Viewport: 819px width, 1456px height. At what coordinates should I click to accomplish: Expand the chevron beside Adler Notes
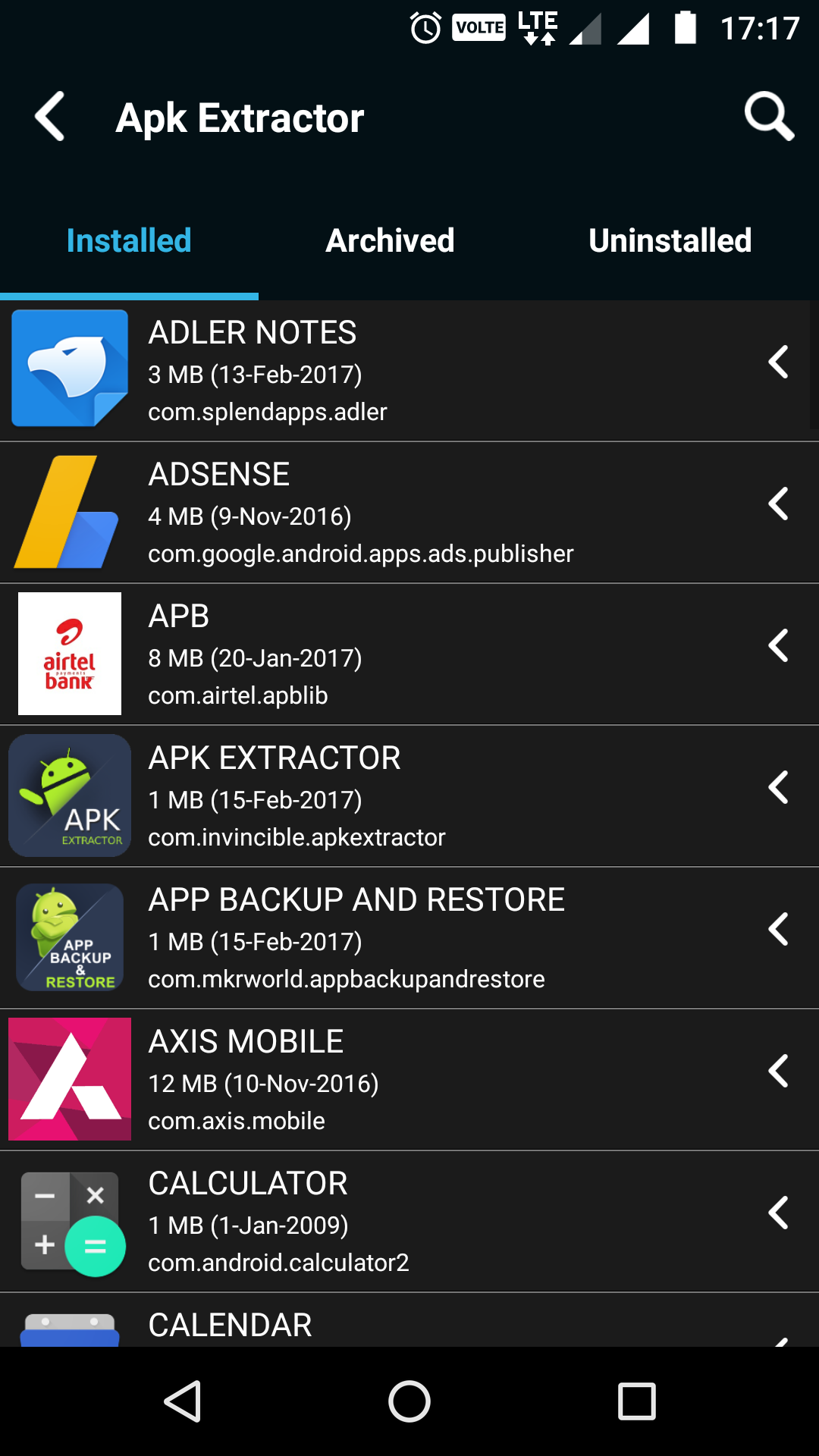779,362
